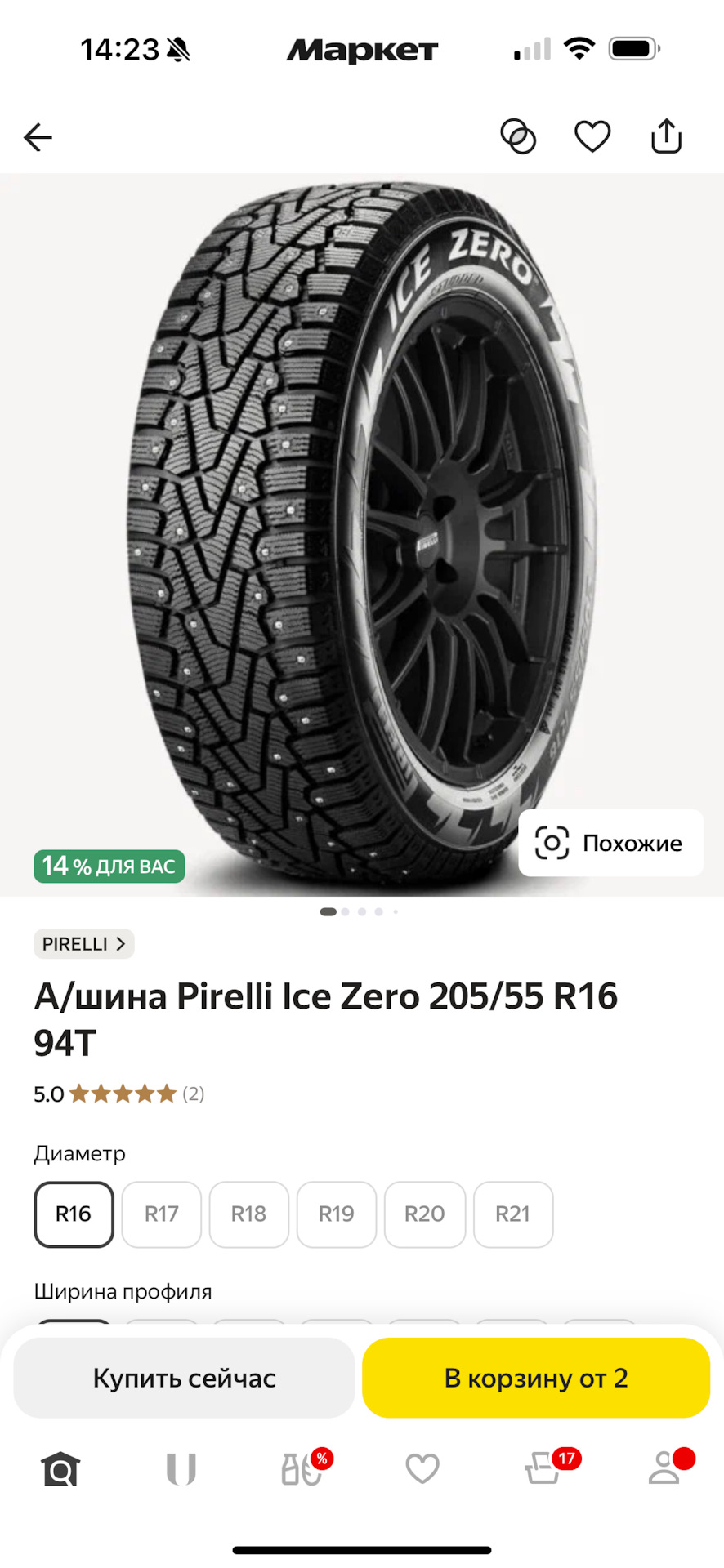This screenshot has height=1568, width=724.
Task: Pick the R19 diameter option
Action: (x=336, y=1214)
